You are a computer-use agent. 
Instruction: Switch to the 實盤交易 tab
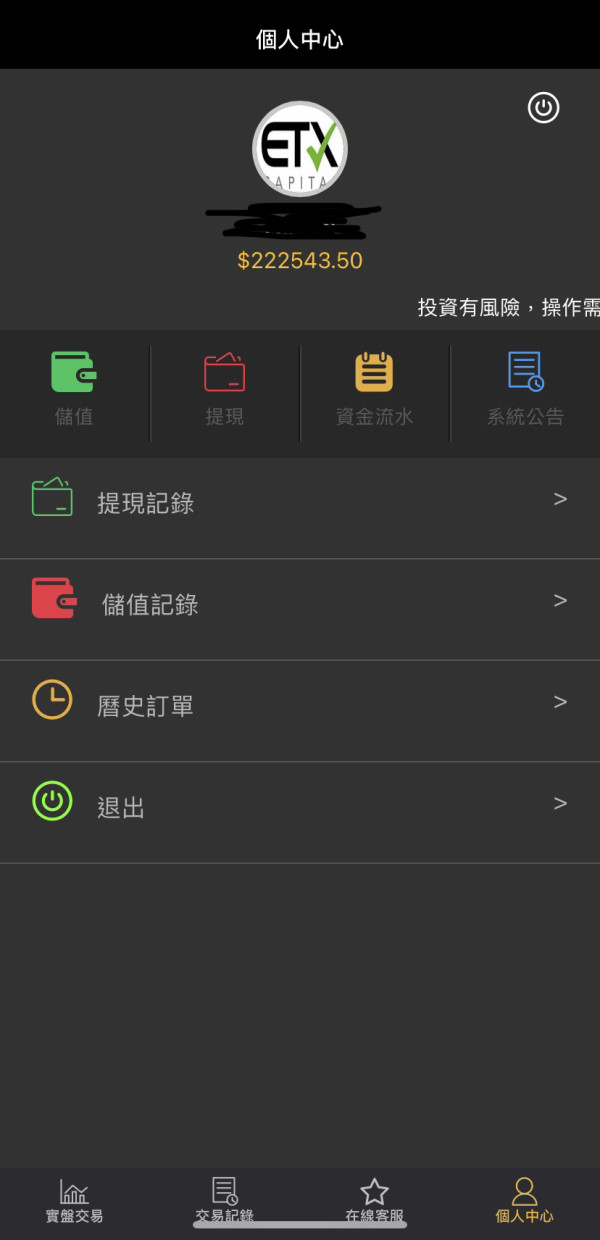click(74, 1201)
